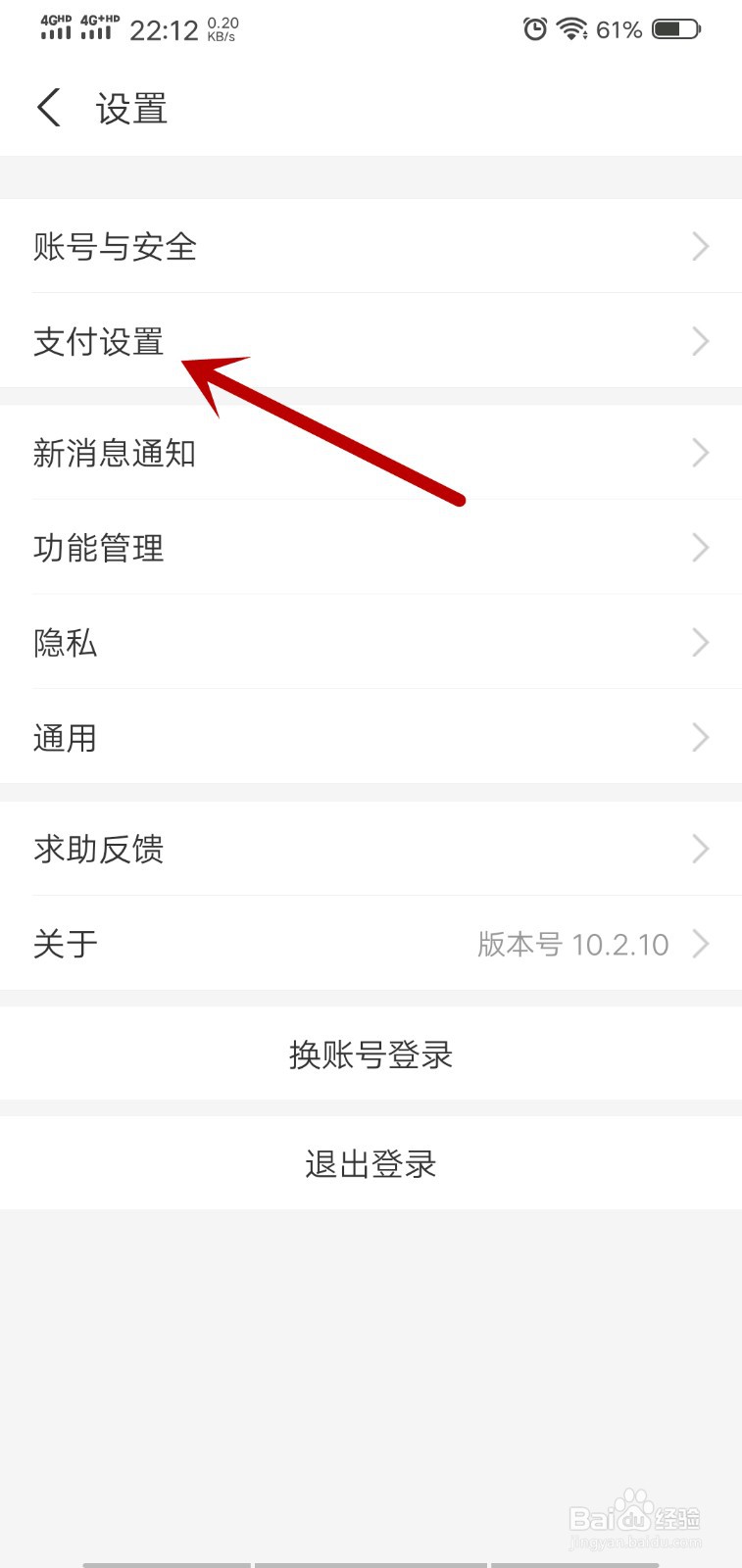This screenshot has width=742, height=1568.
Task: Tap the 61% battery percentage indicator
Action: point(619,30)
